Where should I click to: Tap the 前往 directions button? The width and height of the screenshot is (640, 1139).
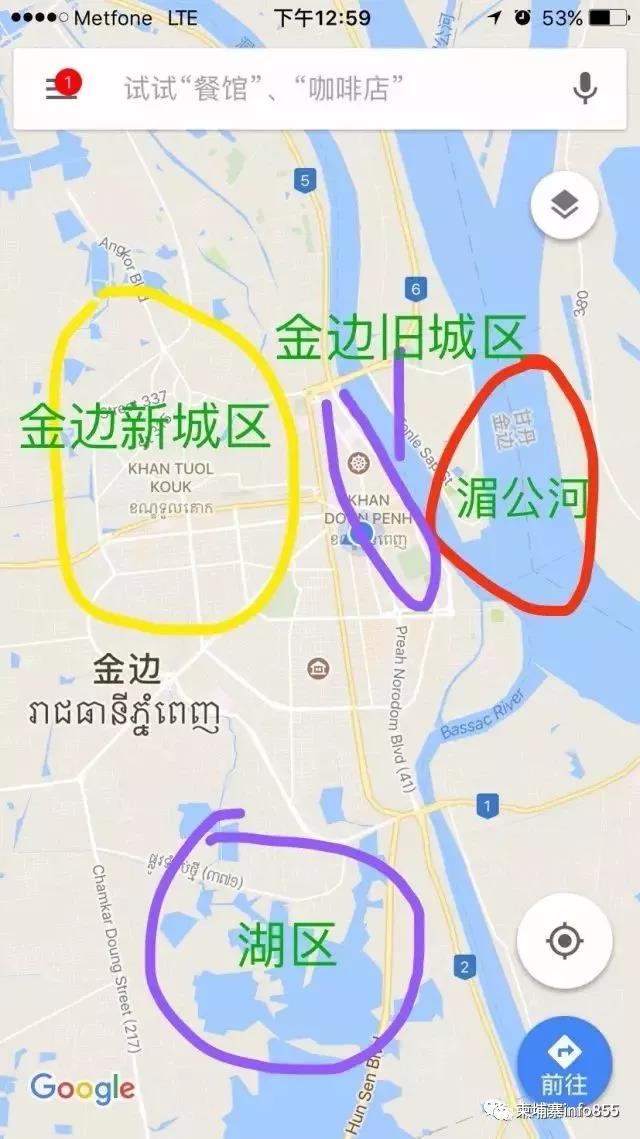coord(565,1062)
